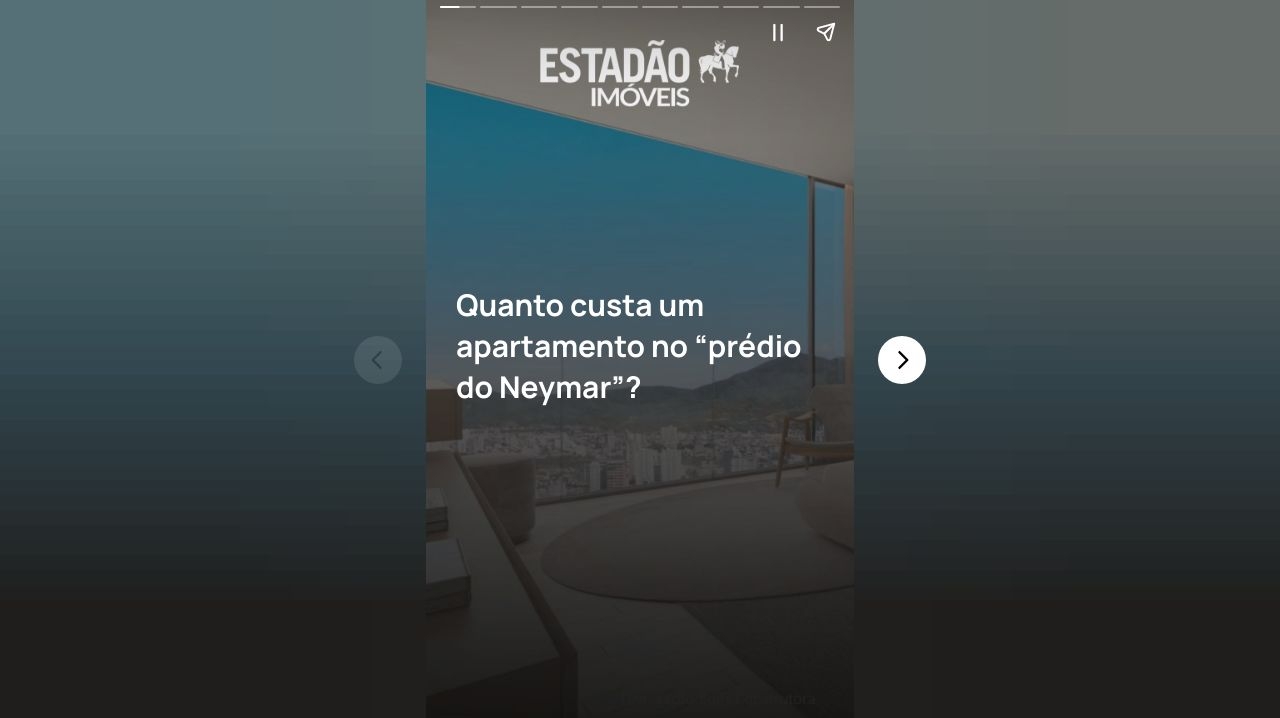Go to the next story page
The image size is (1280, 718).
(x=901, y=360)
